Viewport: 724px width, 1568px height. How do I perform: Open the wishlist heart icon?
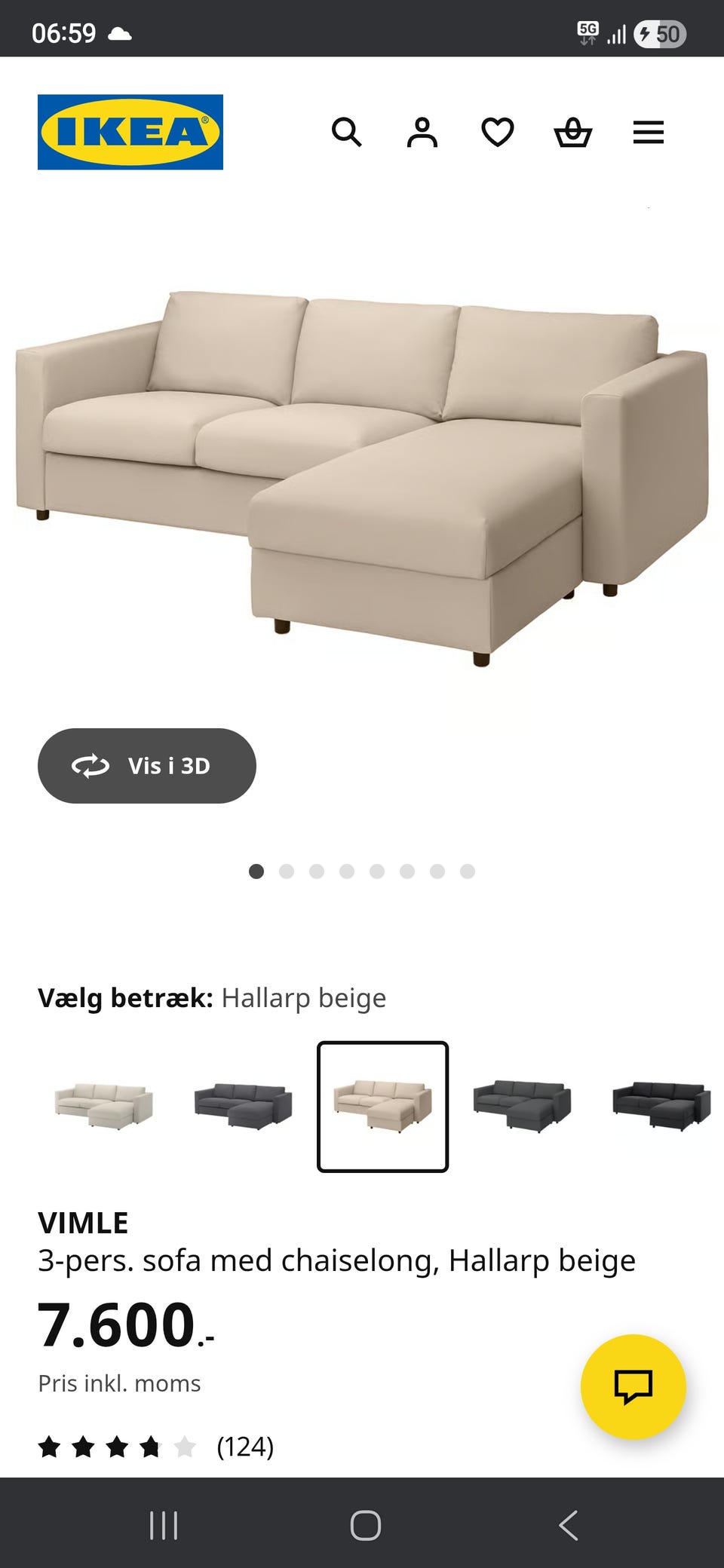[498, 133]
